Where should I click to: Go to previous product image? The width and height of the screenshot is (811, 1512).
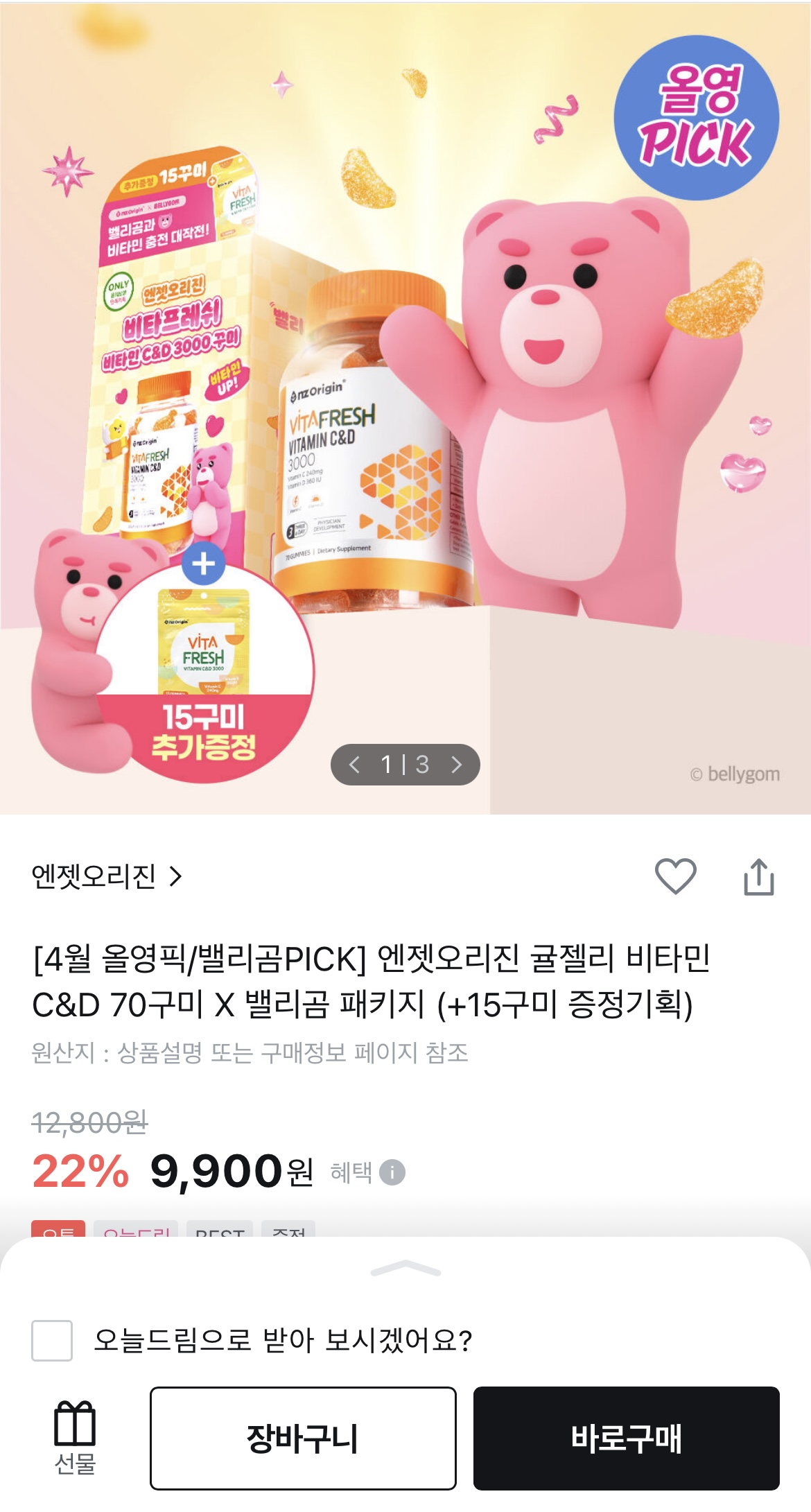(354, 765)
